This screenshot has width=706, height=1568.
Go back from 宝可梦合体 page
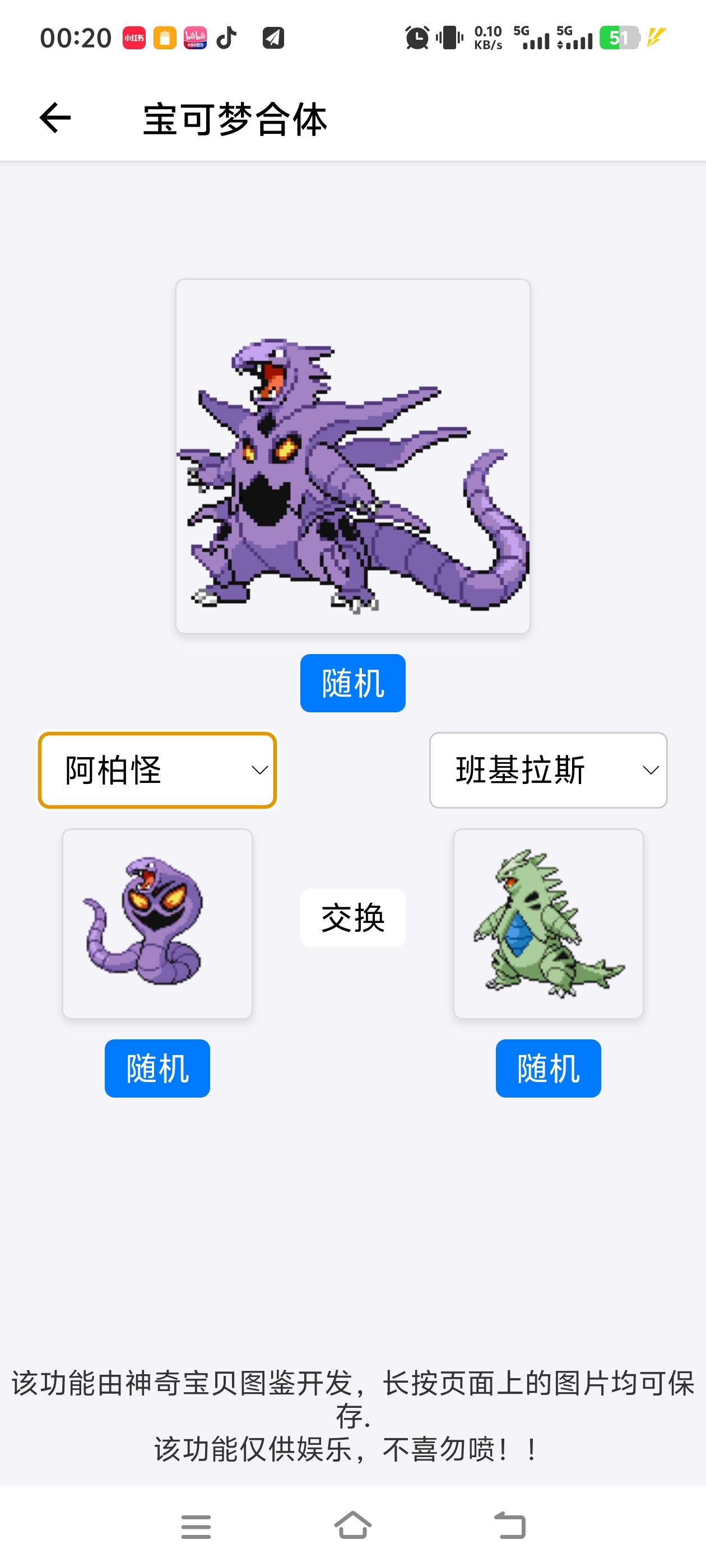55,118
